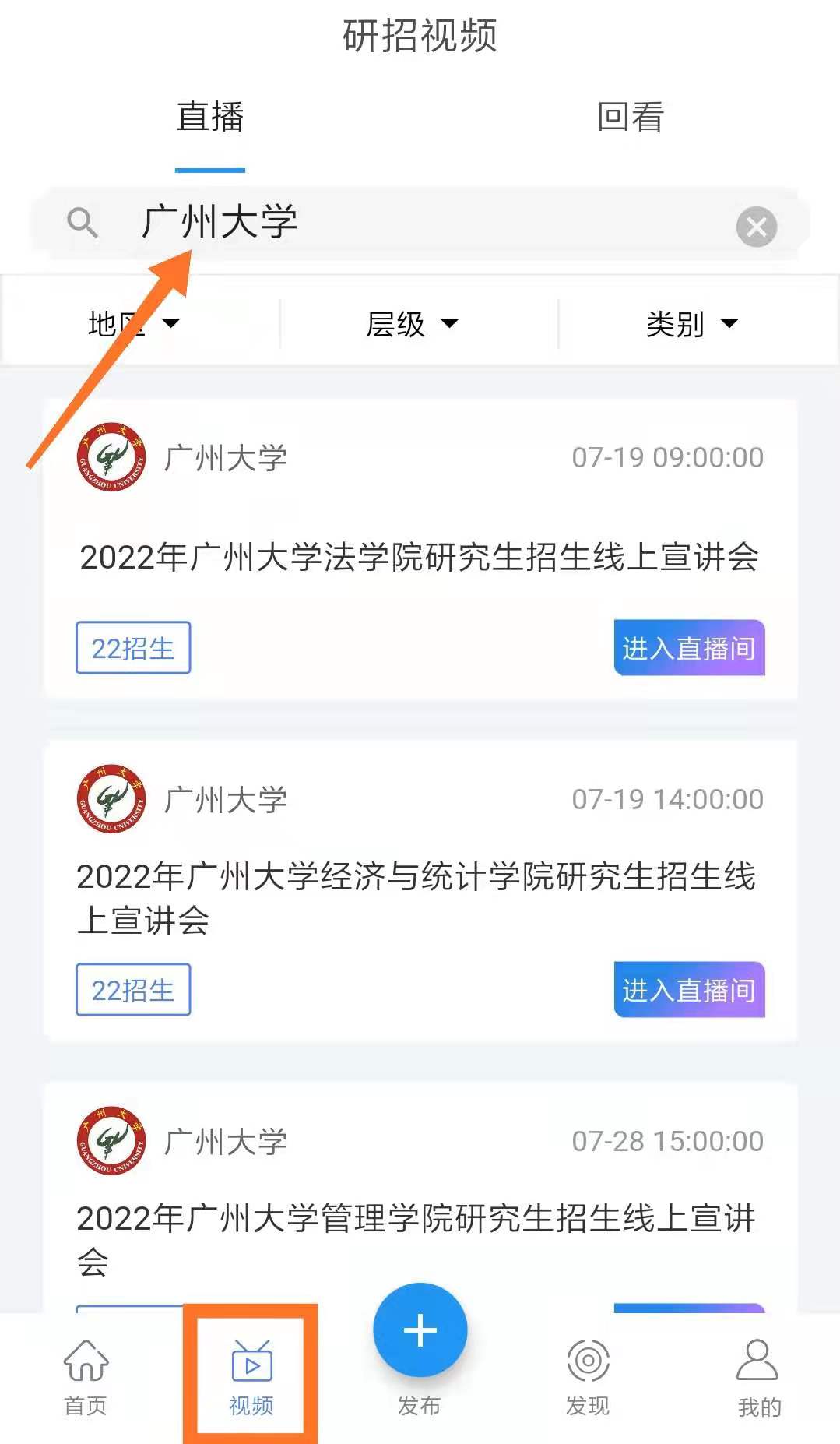840x1444 pixels.
Task: Open the 视频 tab in bottom navigation
Action: (x=251, y=1376)
